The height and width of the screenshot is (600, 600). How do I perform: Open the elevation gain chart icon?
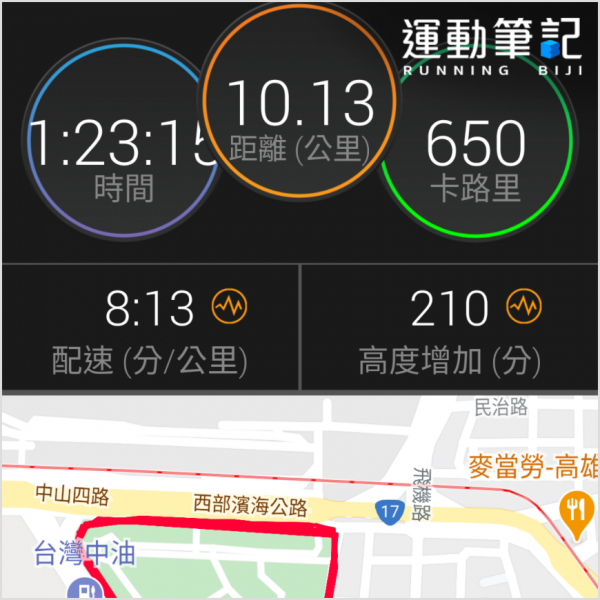tap(522, 305)
